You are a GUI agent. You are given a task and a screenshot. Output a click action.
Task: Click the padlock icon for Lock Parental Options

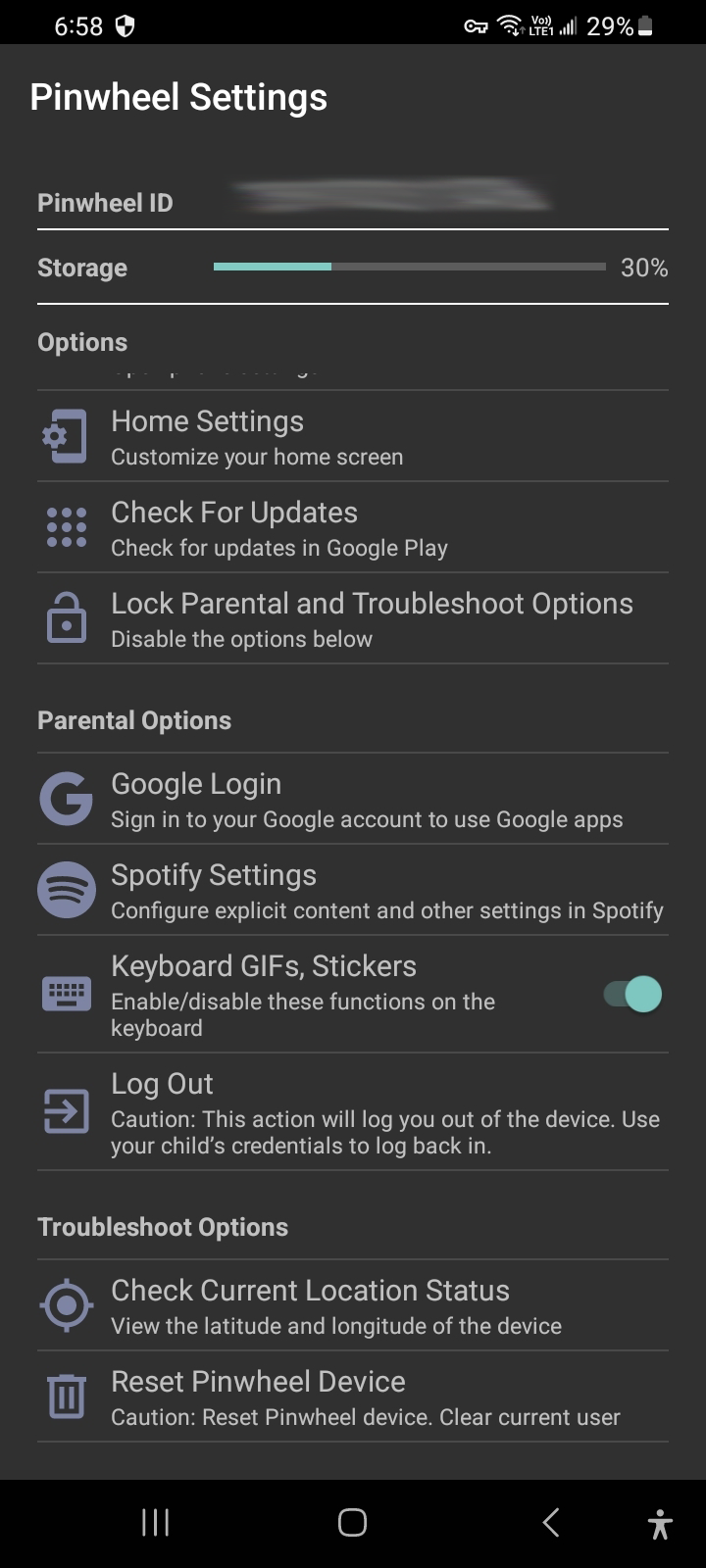click(x=65, y=617)
